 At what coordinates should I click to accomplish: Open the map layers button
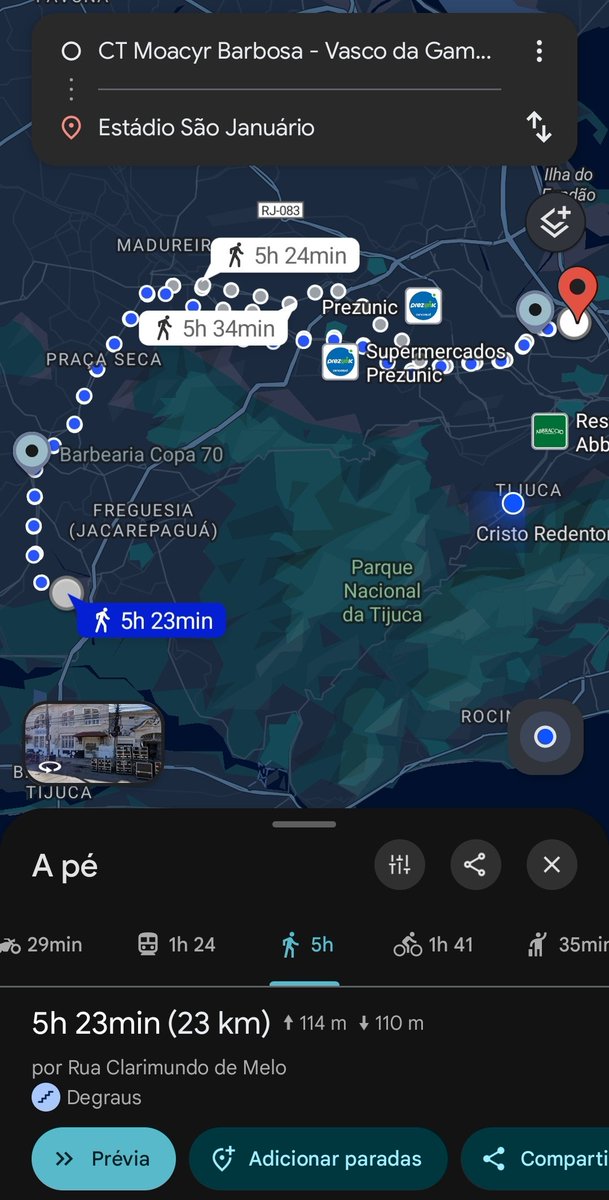(555, 222)
